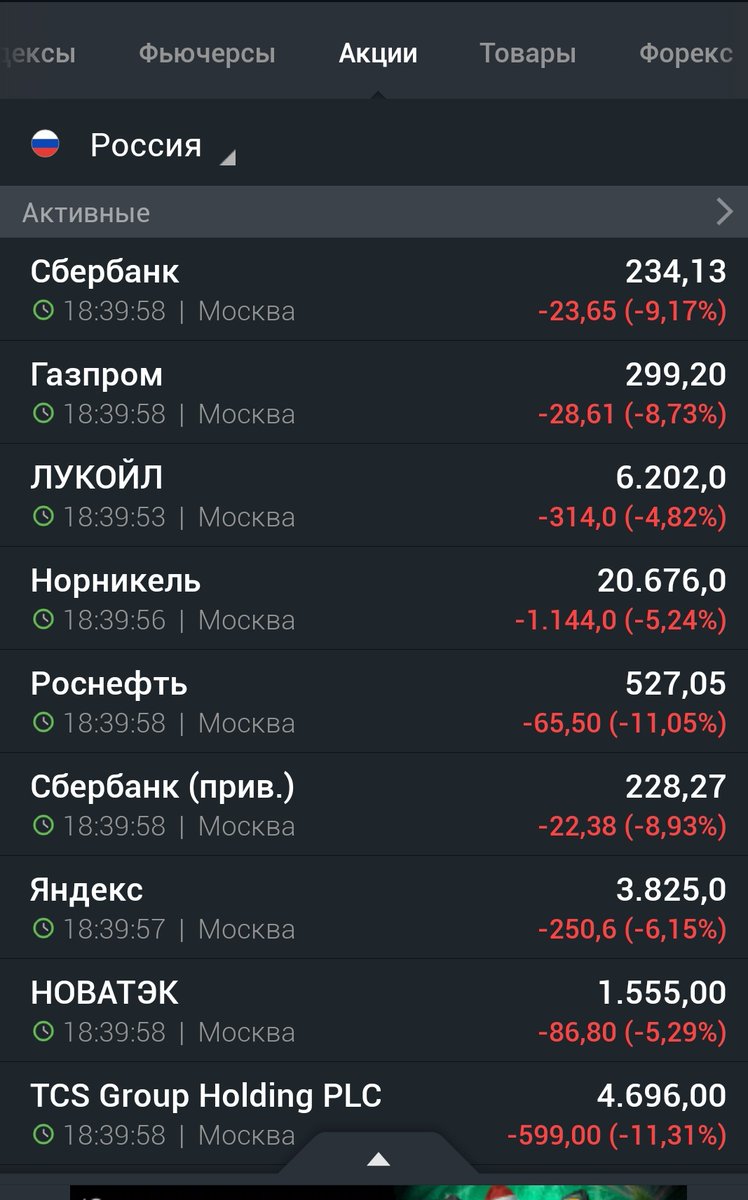The width and height of the screenshot is (748, 1200).
Task: Open Газпром stock details
Action: tap(374, 393)
